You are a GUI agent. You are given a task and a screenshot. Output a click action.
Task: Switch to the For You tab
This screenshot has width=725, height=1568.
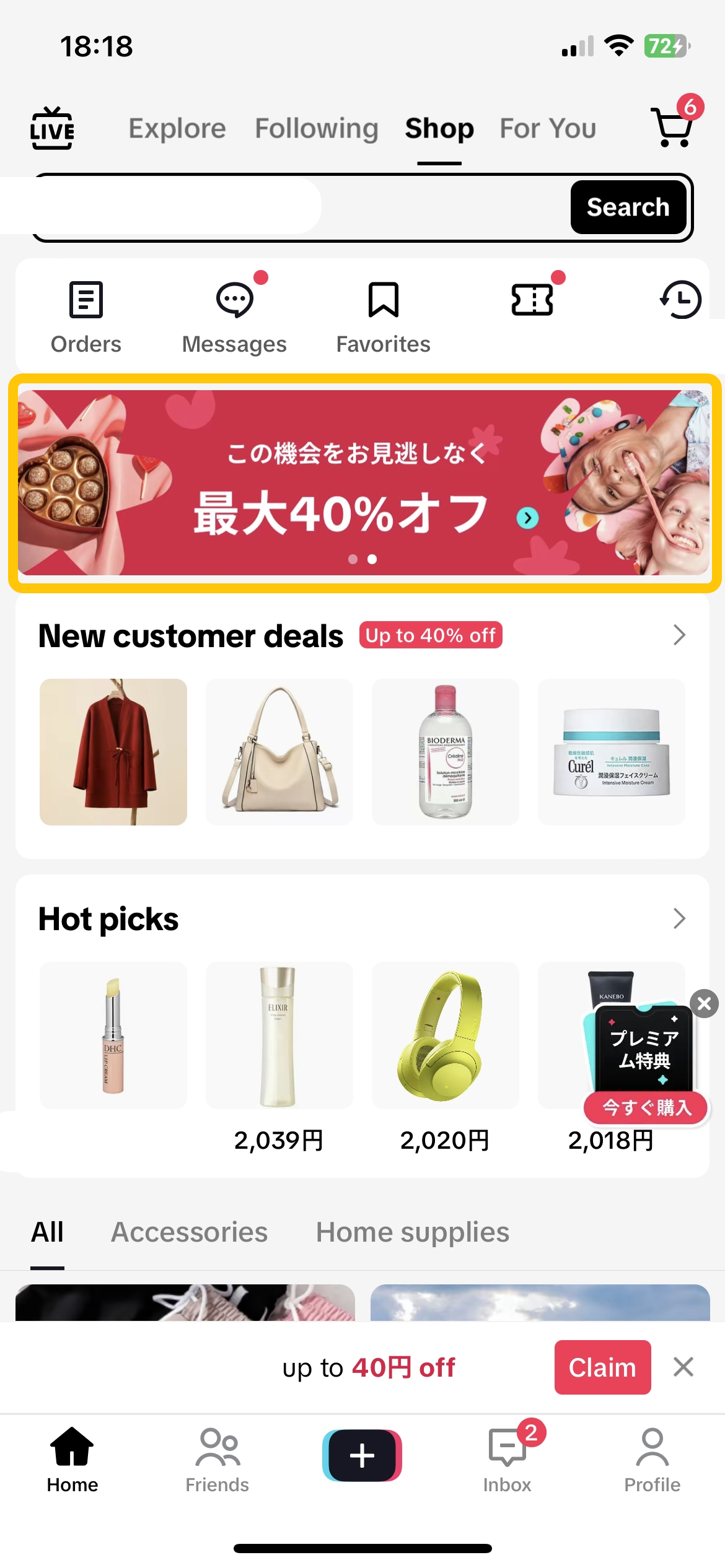548,129
